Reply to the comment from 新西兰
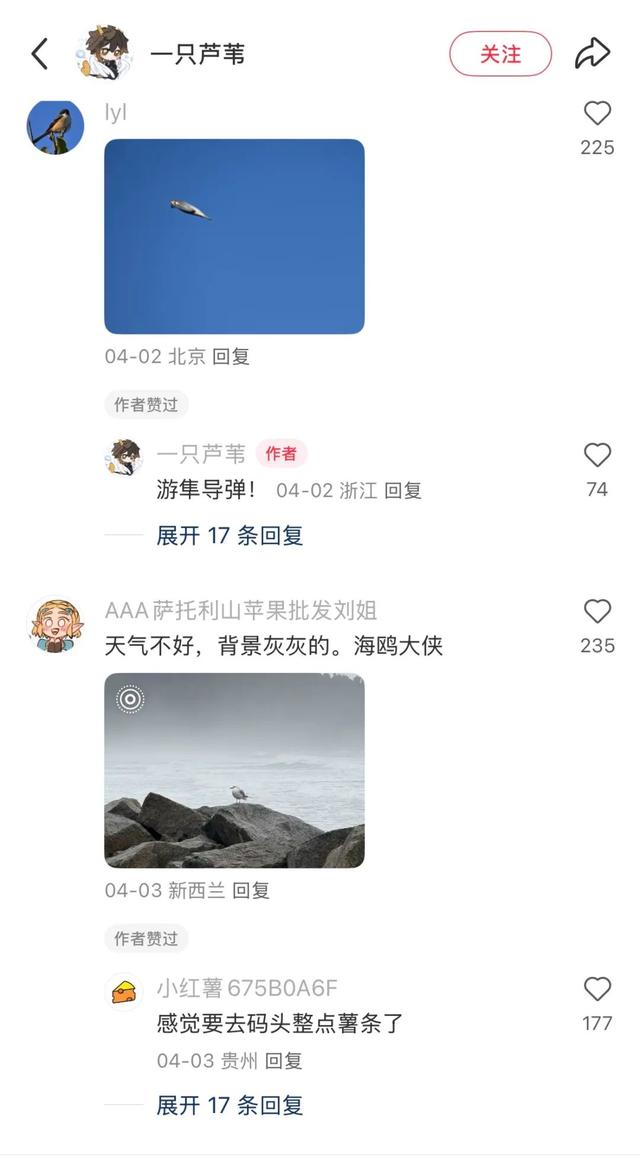The image size is (640, 1157). [251, 890]
